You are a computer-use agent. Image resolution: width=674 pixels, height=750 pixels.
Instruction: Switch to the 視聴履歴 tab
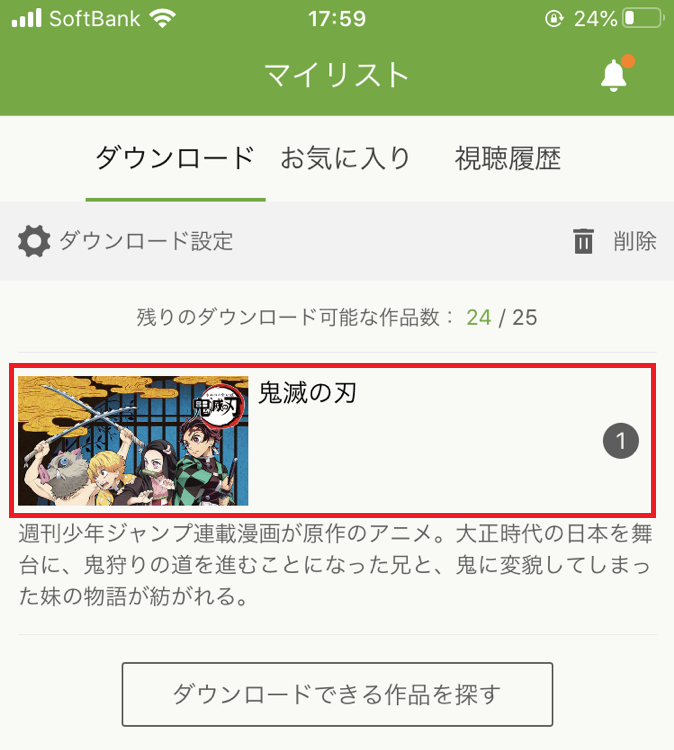click(507, 158)
